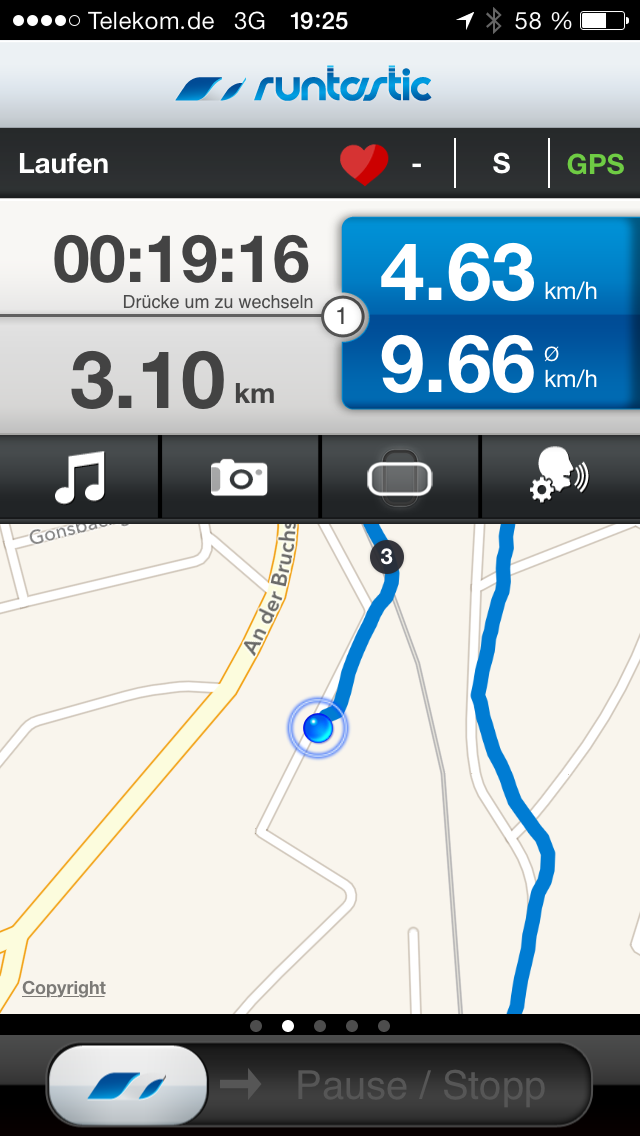Image resolution: width=640 pixels, height=1136 pixels.
Task: Tap the GPS status indicator
Action: tap(595, 164)
